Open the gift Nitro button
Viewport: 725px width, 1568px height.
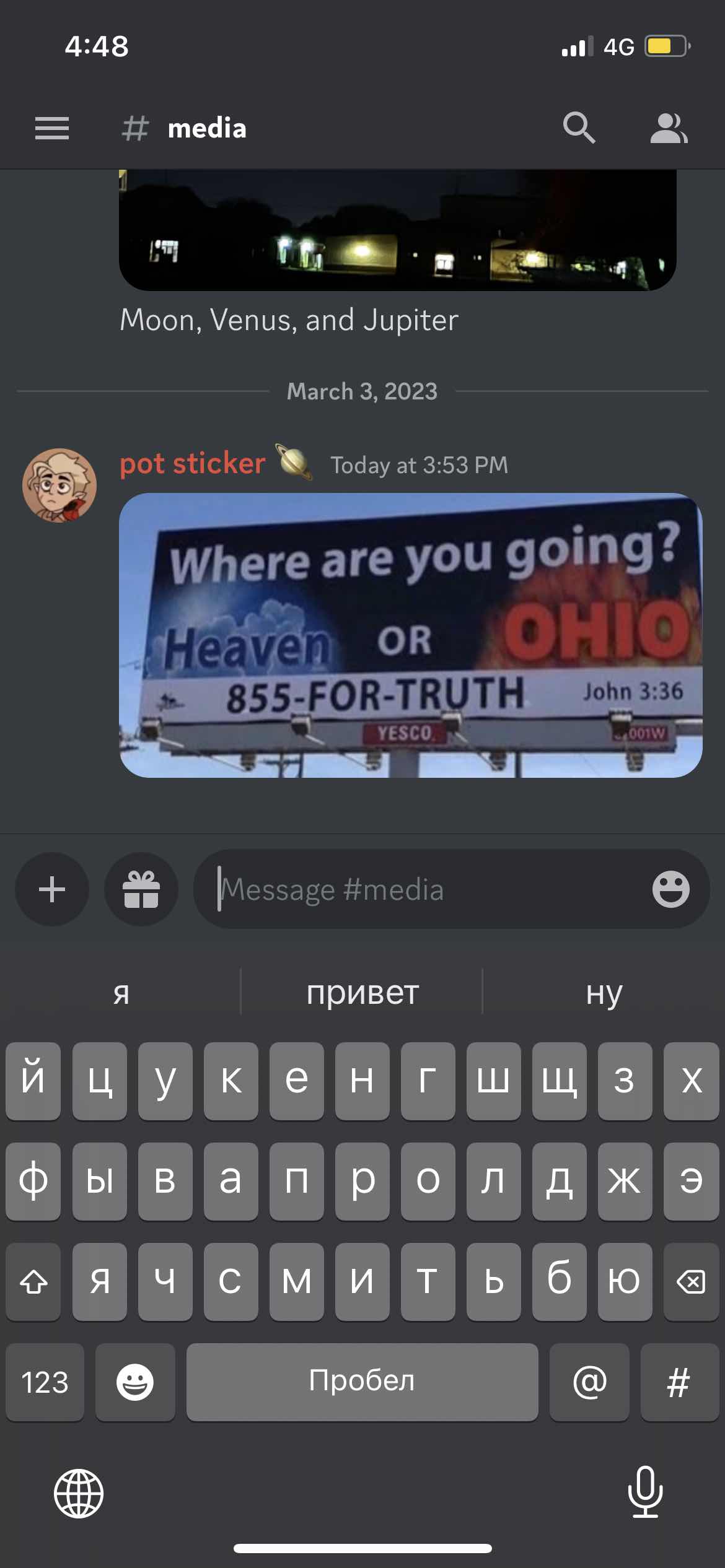(x=141, y=889)
